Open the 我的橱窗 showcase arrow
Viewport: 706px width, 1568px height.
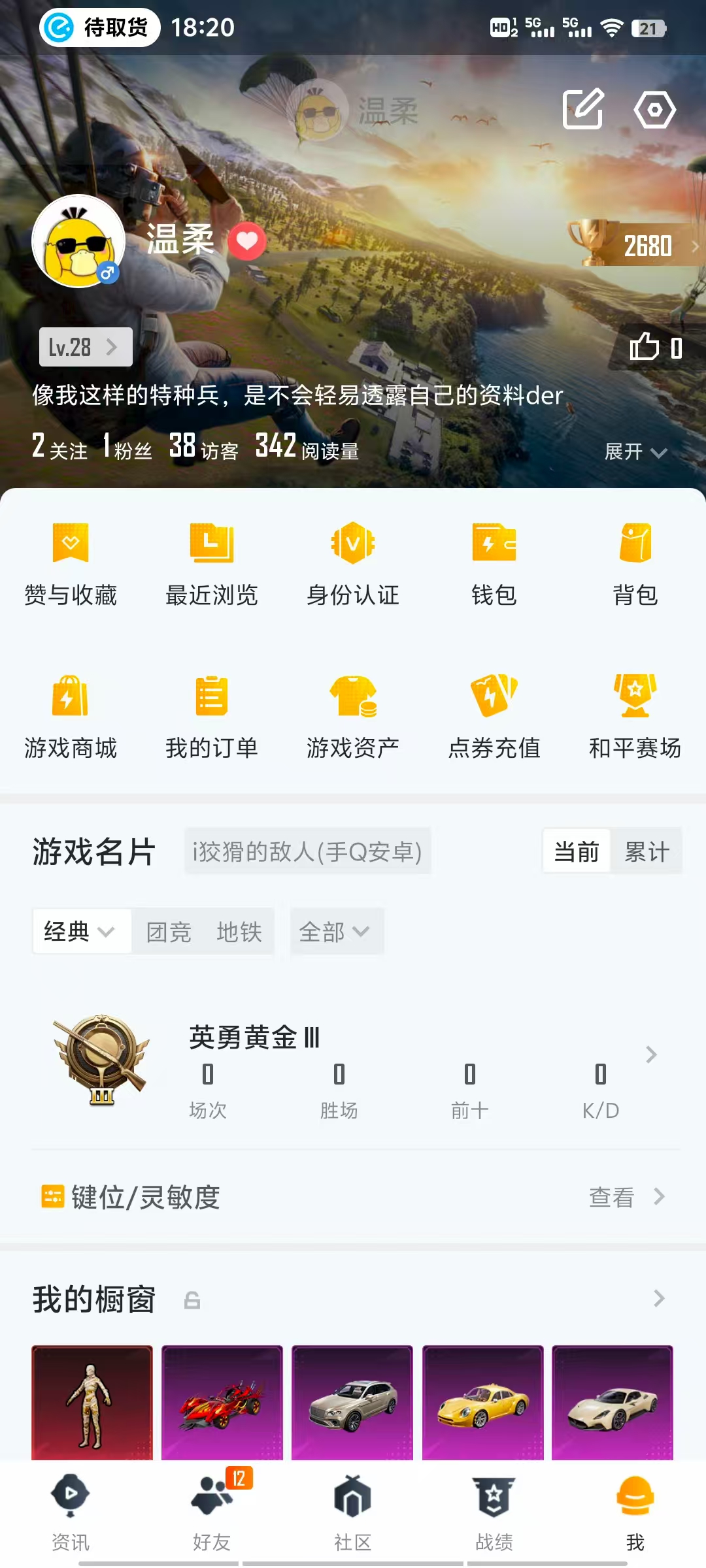pyautogui.click(x=659, y=1299)
